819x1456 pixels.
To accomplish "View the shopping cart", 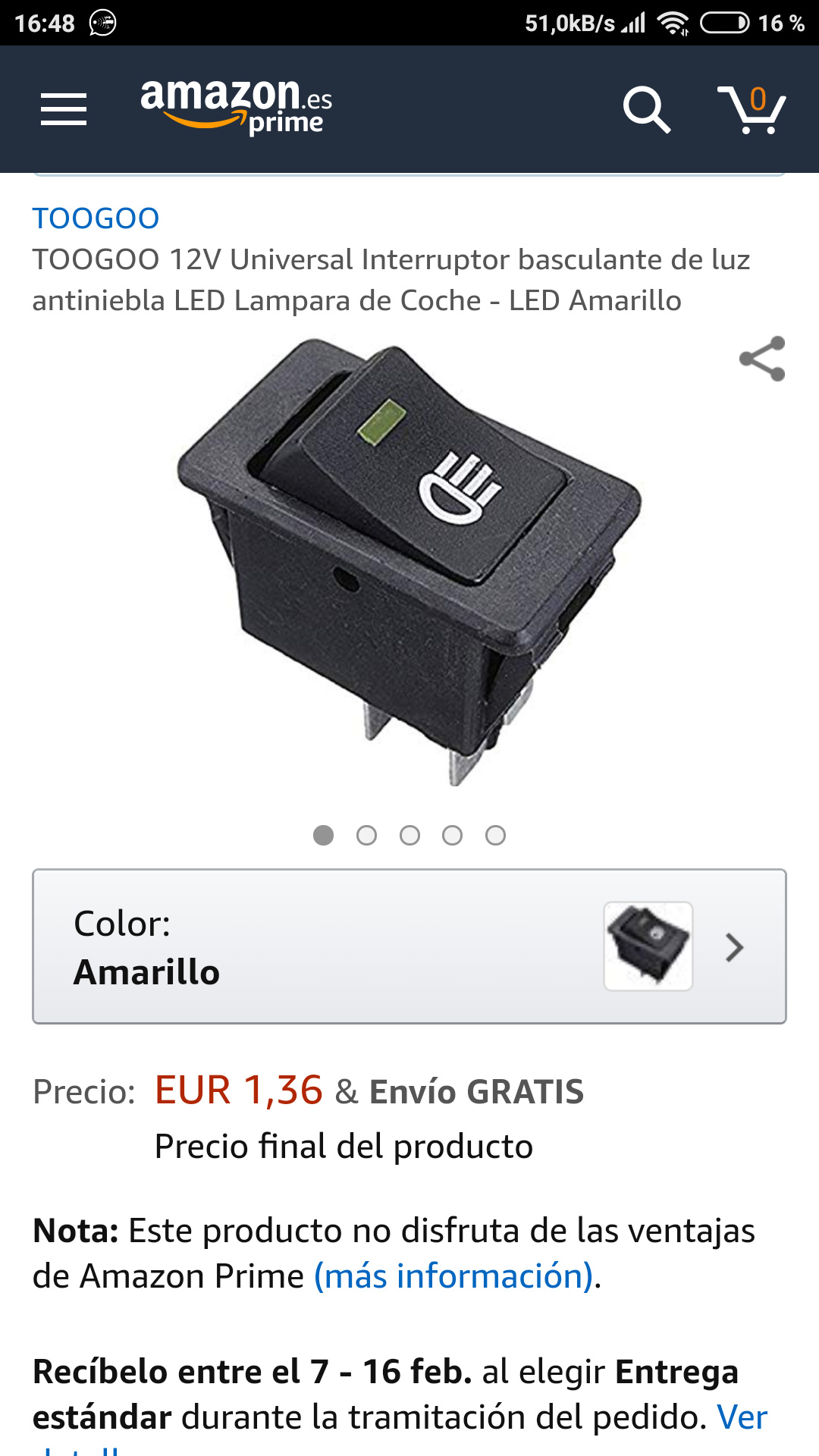I will [x=752, y=109].
